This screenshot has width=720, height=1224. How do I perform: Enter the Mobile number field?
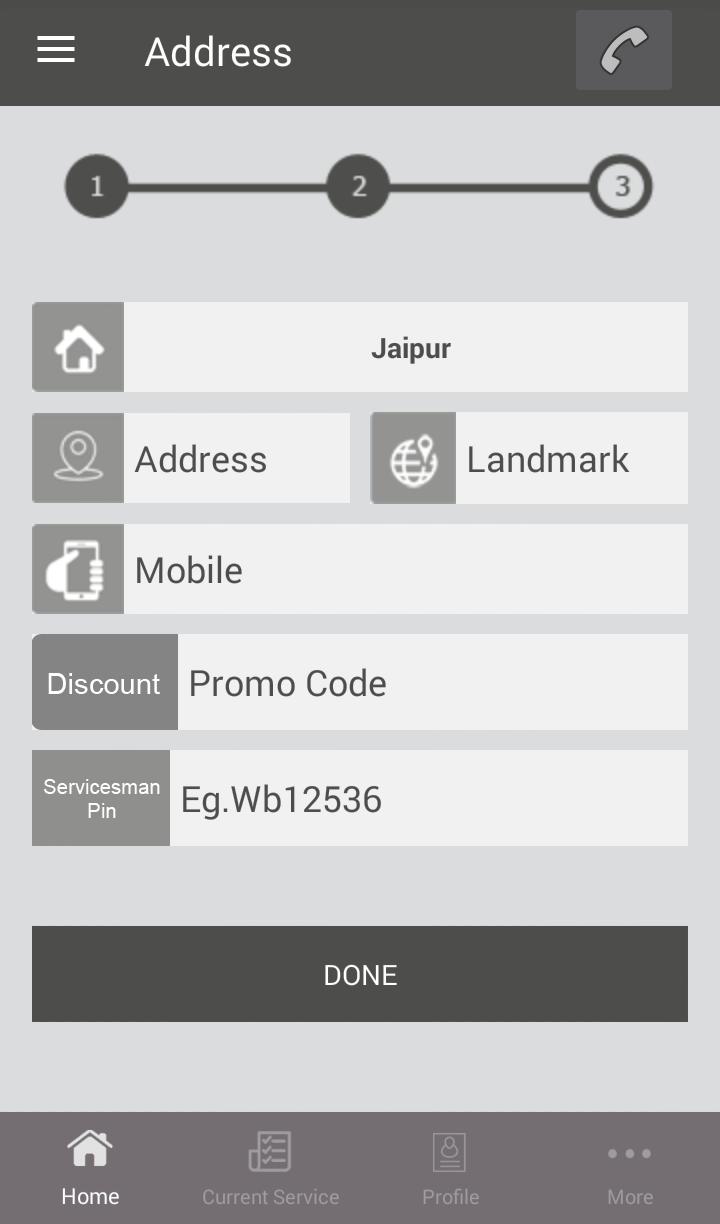(405, 569)
